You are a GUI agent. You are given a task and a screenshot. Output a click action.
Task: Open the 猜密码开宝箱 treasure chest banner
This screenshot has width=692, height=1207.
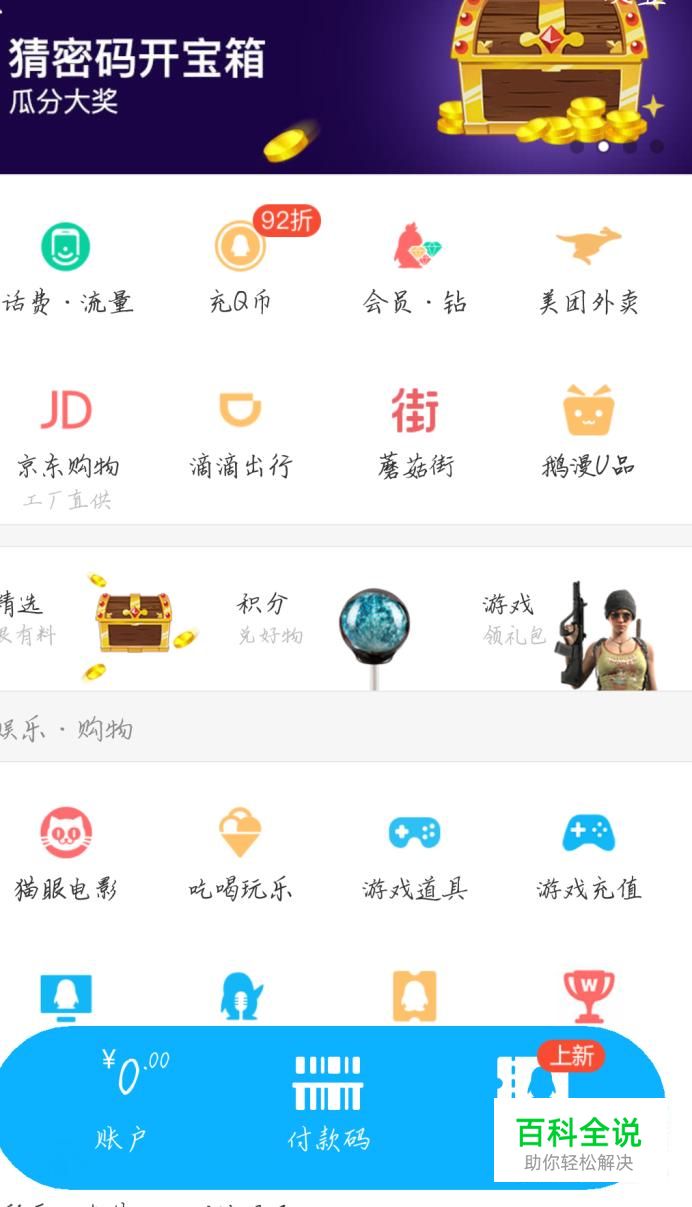(x=346, y=86)
